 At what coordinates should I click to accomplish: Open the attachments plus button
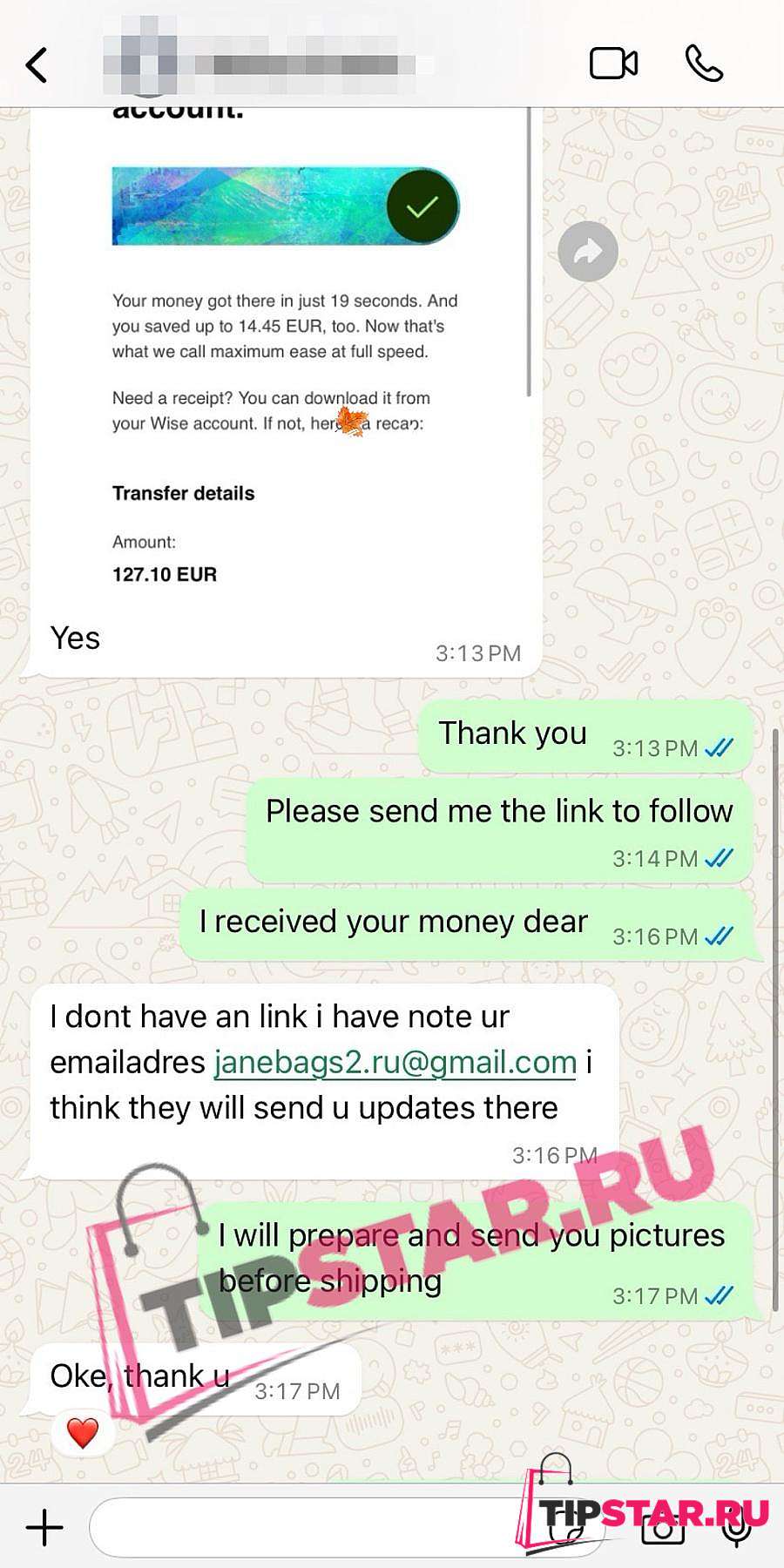point(44,1527)
